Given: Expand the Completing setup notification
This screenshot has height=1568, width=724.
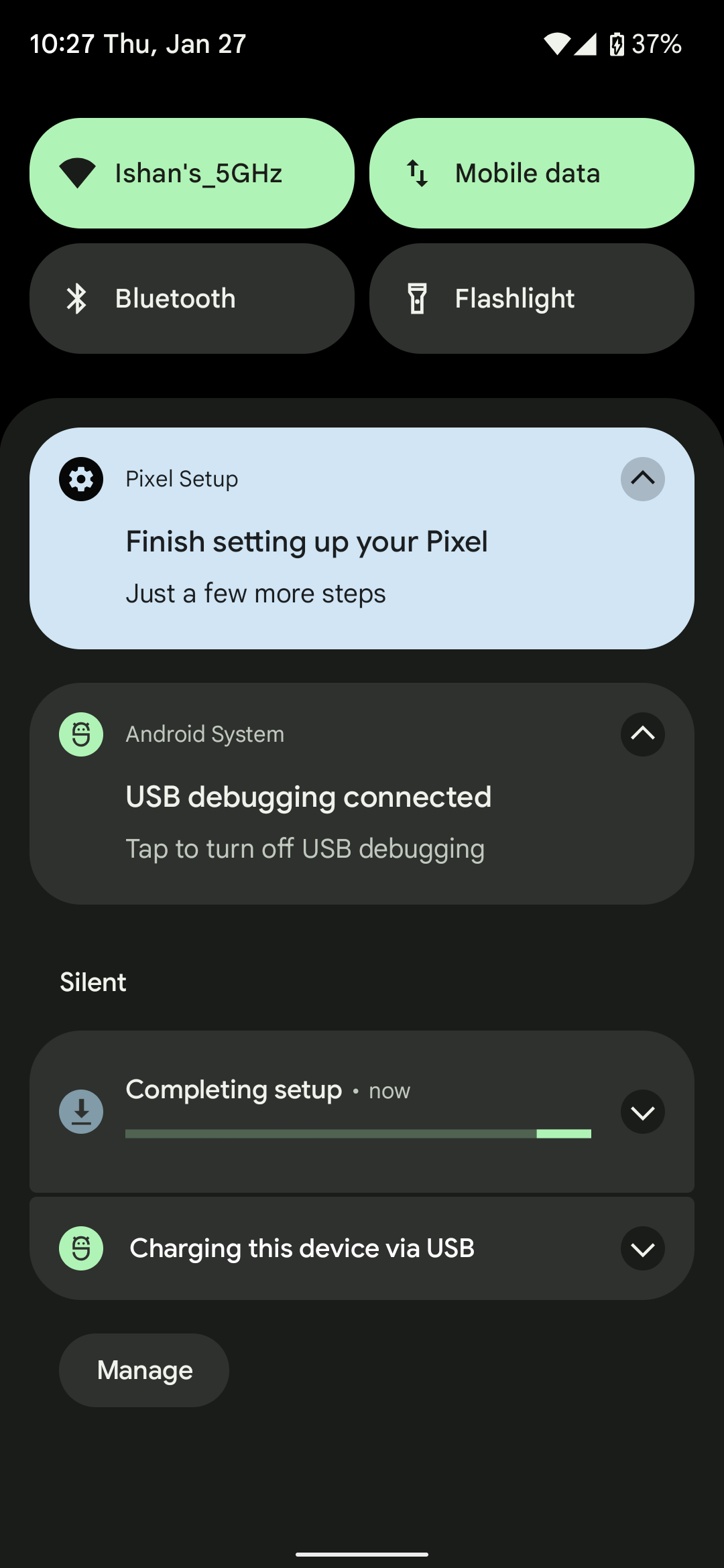Looking at the screenshot, I should (x=642, y=1112).
